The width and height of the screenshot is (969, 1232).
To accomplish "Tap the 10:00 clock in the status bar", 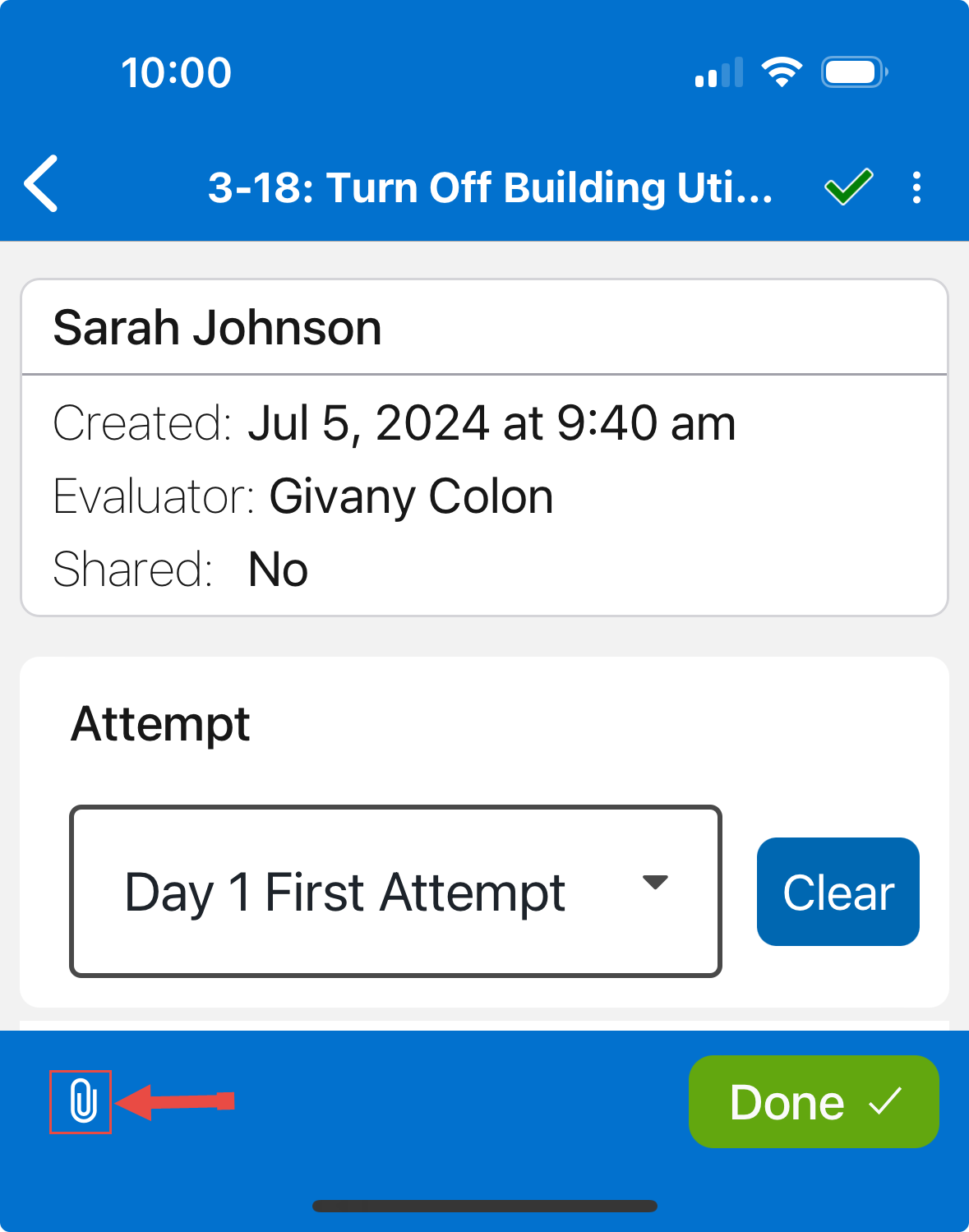I will point(176,72).
